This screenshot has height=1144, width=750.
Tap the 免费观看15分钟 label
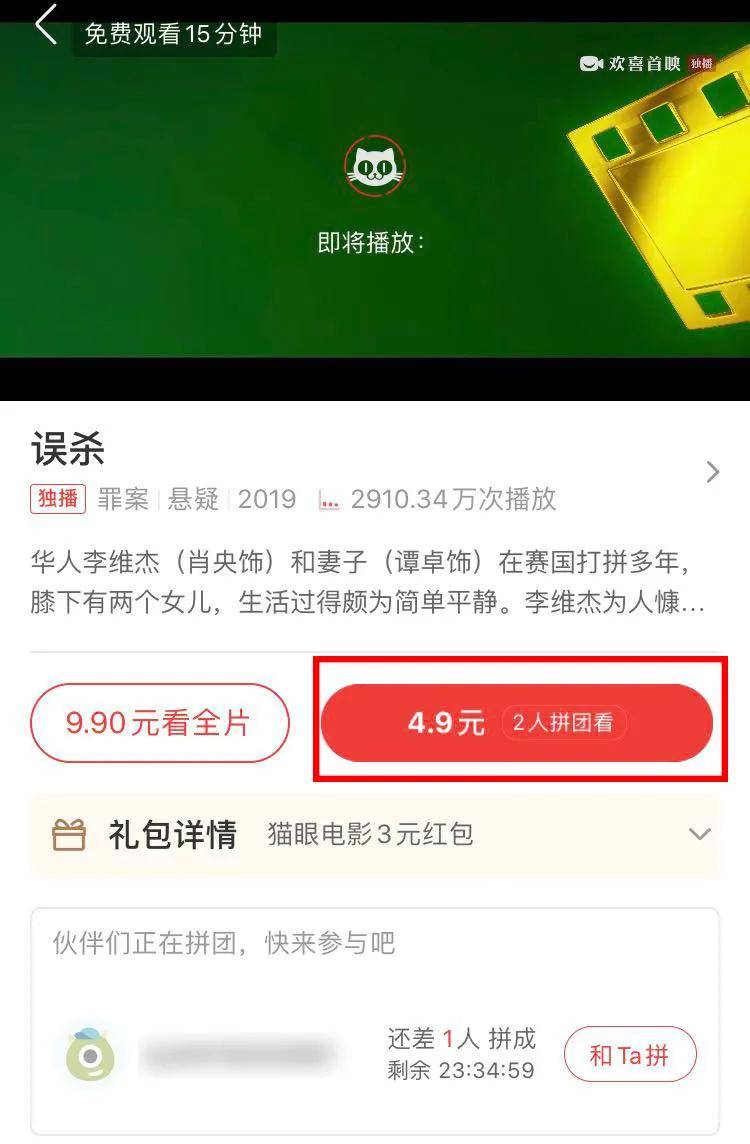(172, 33)
